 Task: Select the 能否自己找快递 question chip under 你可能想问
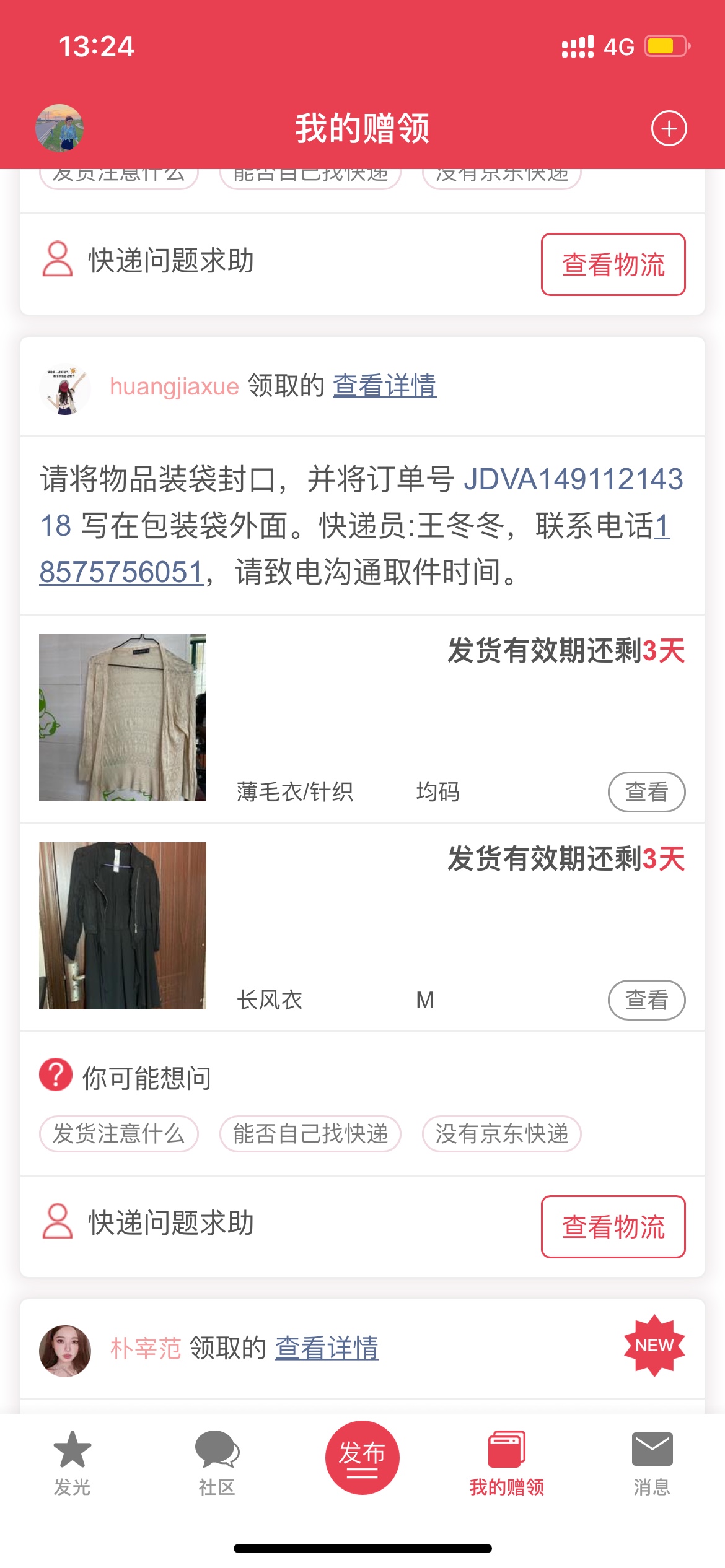(x=310, y=1134)
